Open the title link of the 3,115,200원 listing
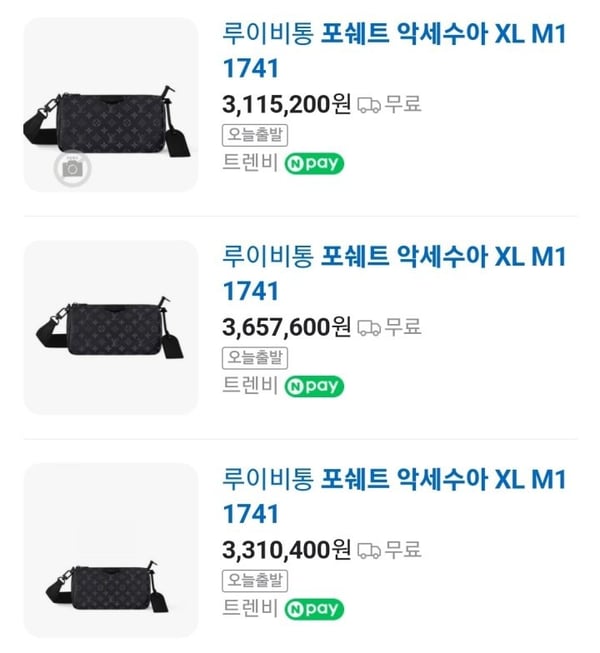 coord(394,50)
